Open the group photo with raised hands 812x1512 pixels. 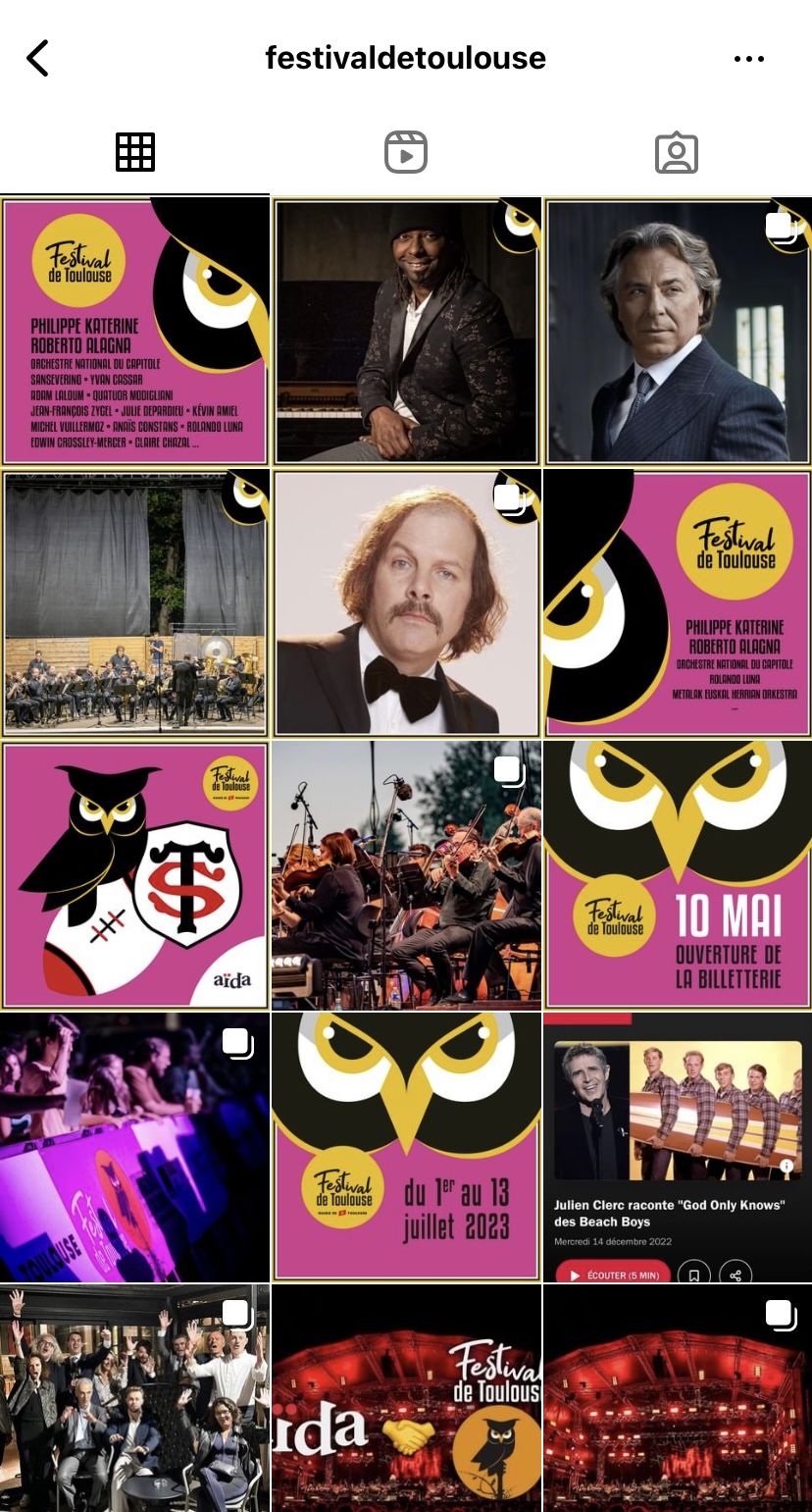pos(134,1398)
